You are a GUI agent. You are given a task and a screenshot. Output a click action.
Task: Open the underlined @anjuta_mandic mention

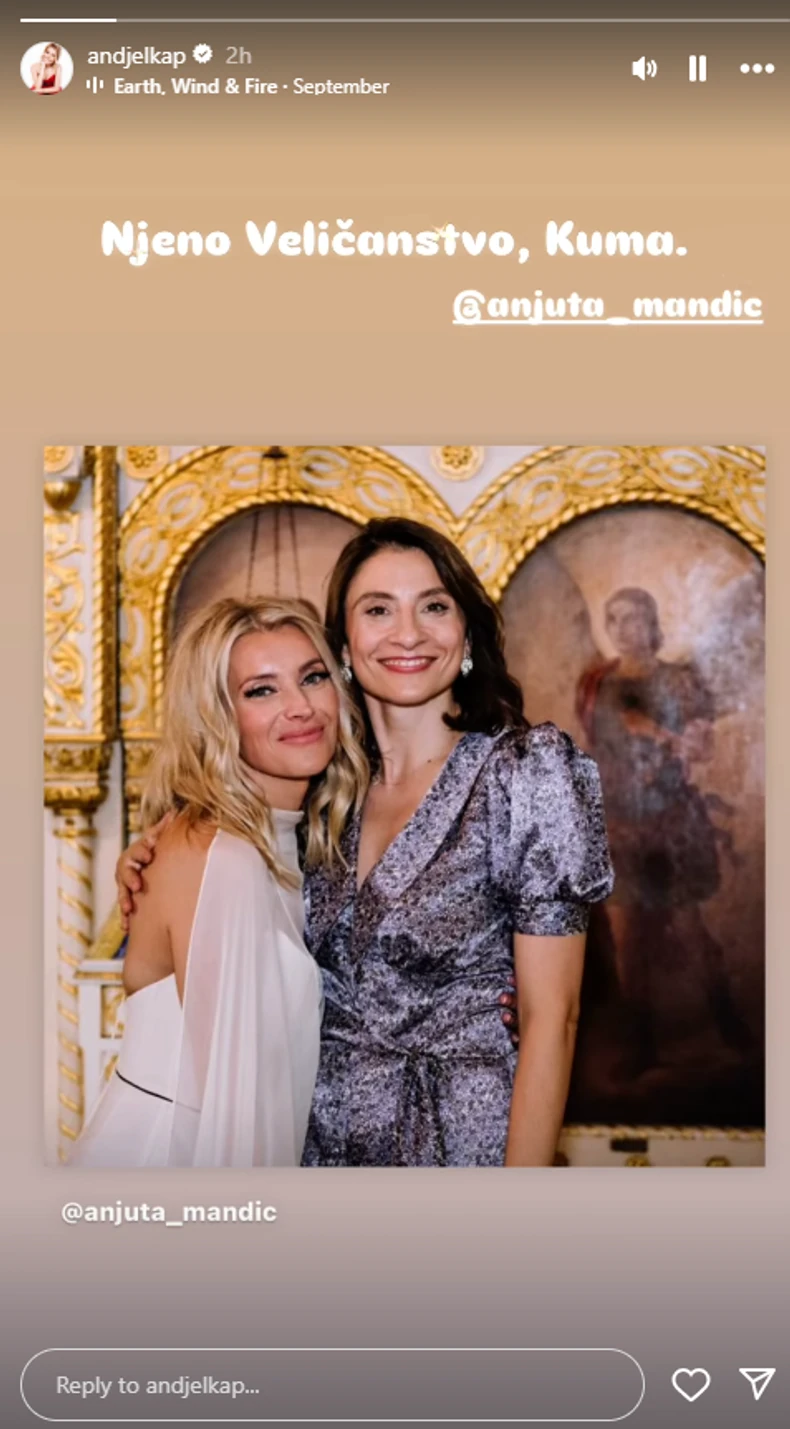607,306
